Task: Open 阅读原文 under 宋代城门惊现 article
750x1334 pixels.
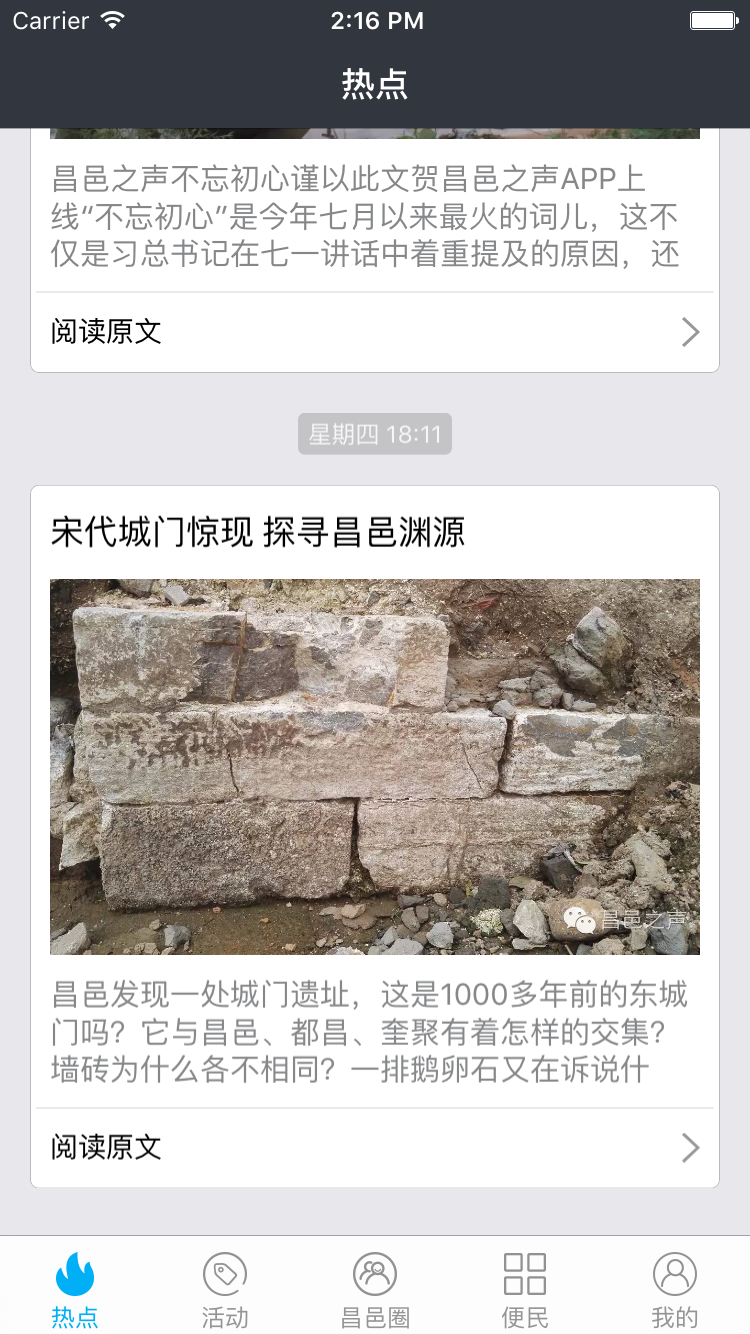Action: (x=375, y=1147)
